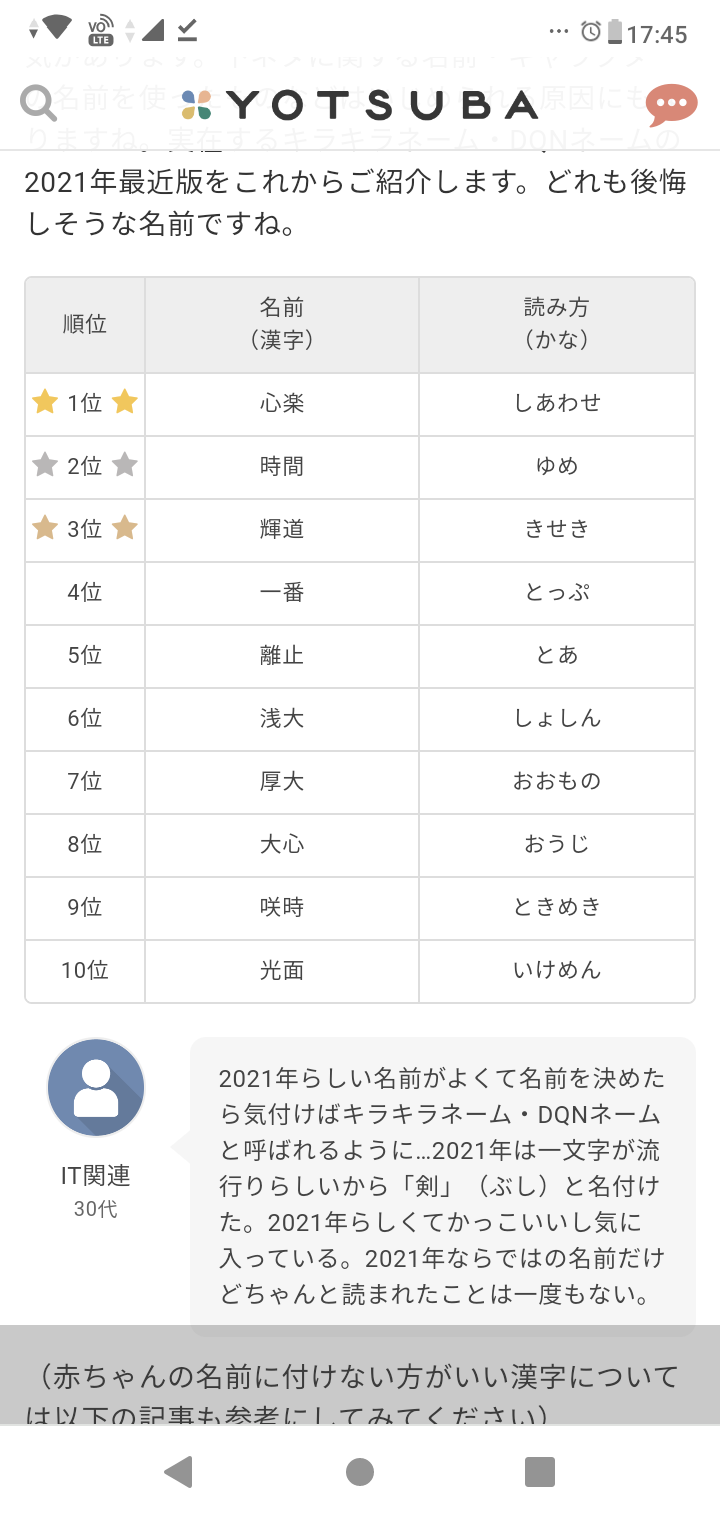Open the speech bubble comments icon
The width and height of the screenshot is (720, 1520).
tap(671, 104)
